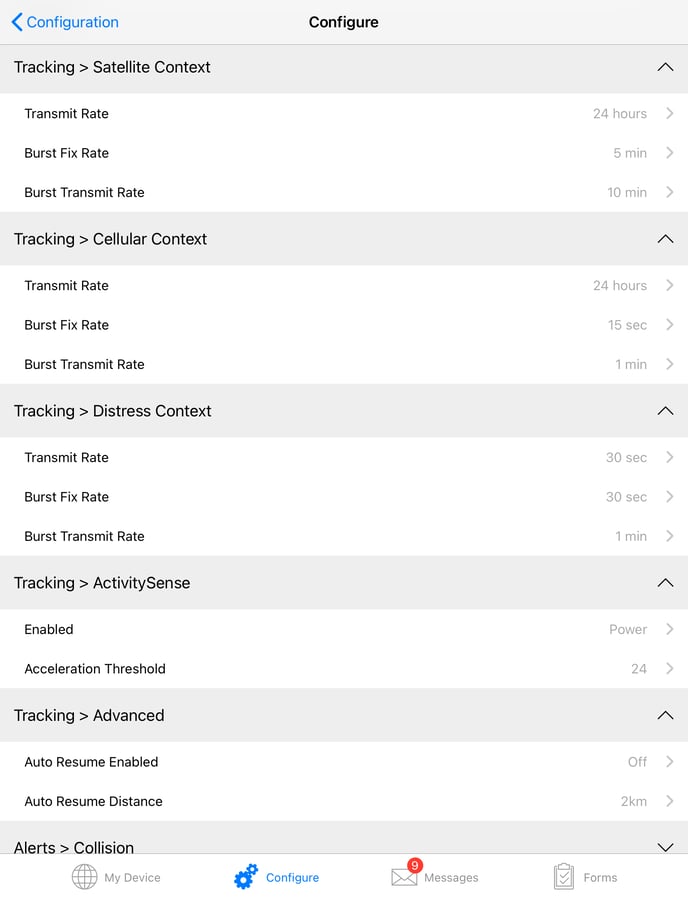Open Auto Resume Distance setting

(344, 801)
